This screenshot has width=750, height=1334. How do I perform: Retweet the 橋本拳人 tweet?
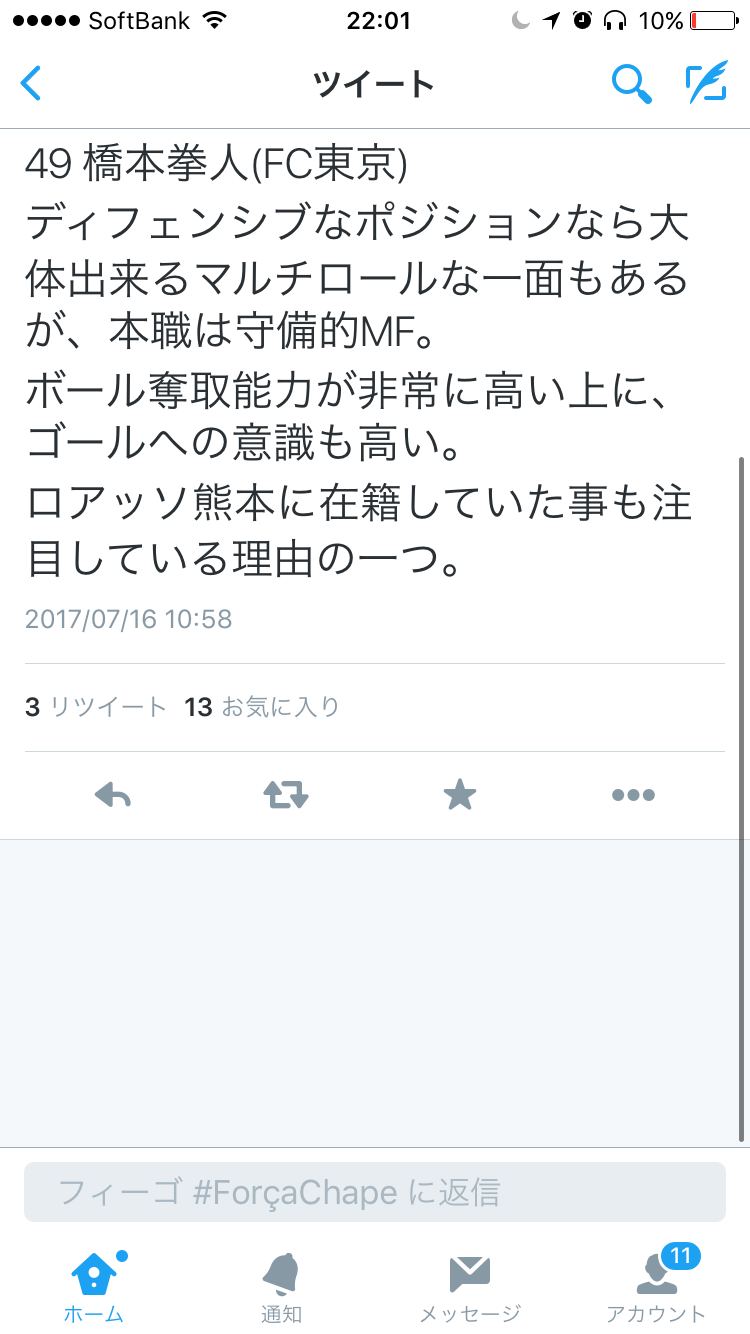point(286,796)
